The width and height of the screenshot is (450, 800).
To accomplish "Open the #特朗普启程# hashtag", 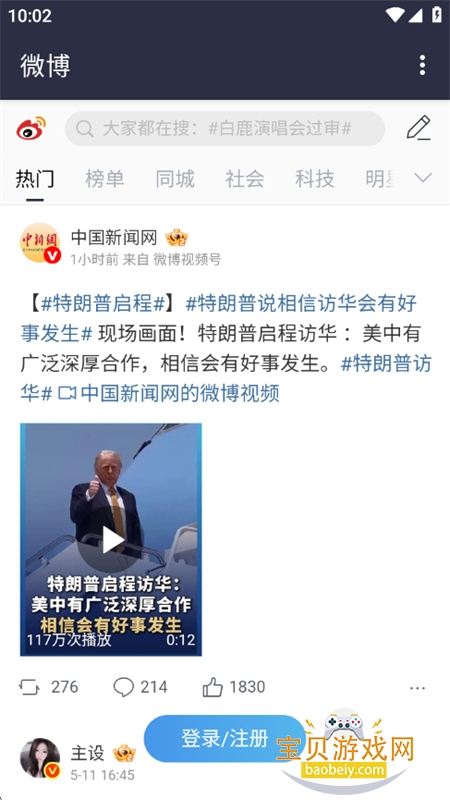I will pos(103,304).
